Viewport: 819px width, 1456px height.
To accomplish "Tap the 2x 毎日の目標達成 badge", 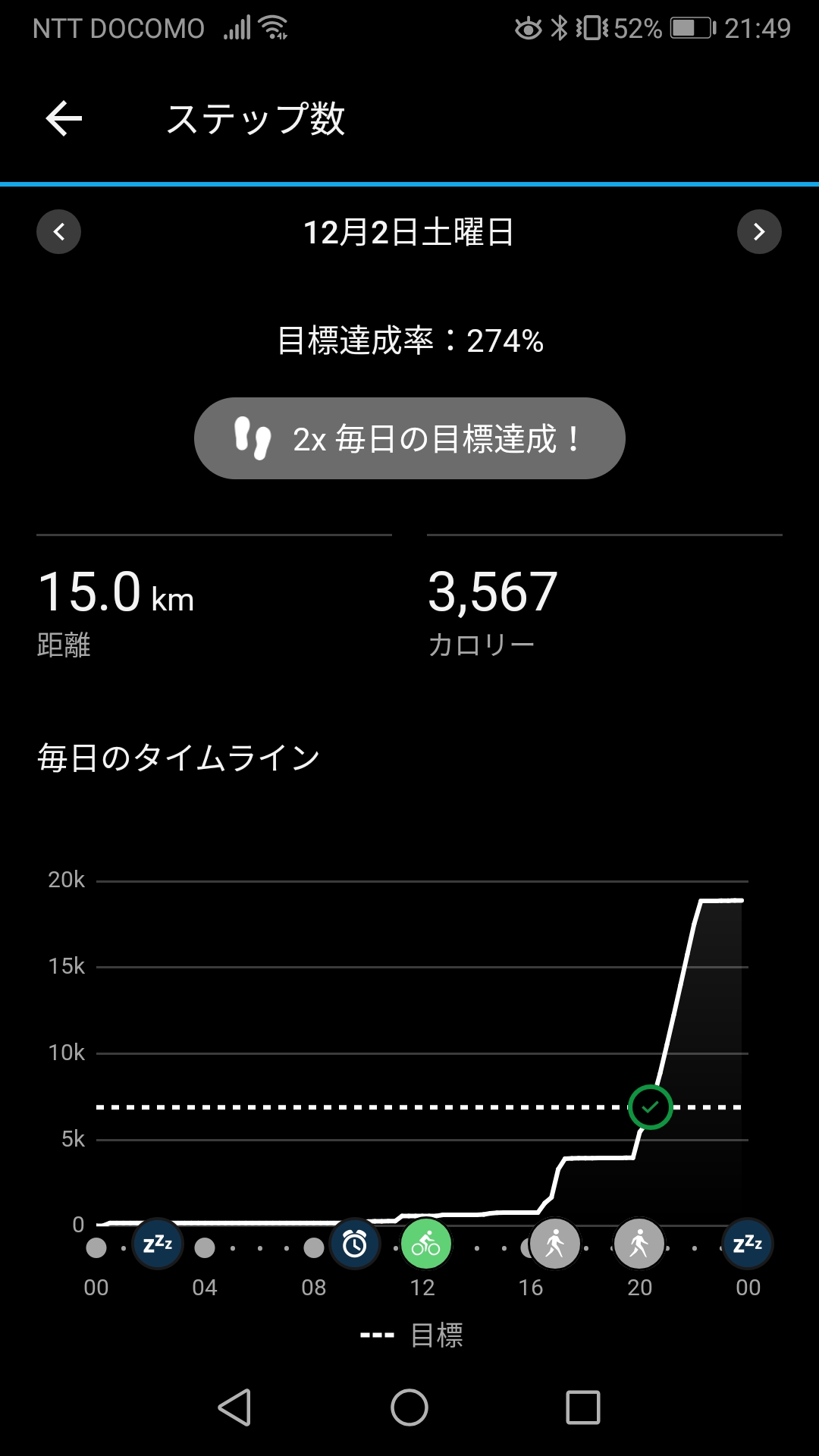I will pyautogui.click(x=409, y=438).
